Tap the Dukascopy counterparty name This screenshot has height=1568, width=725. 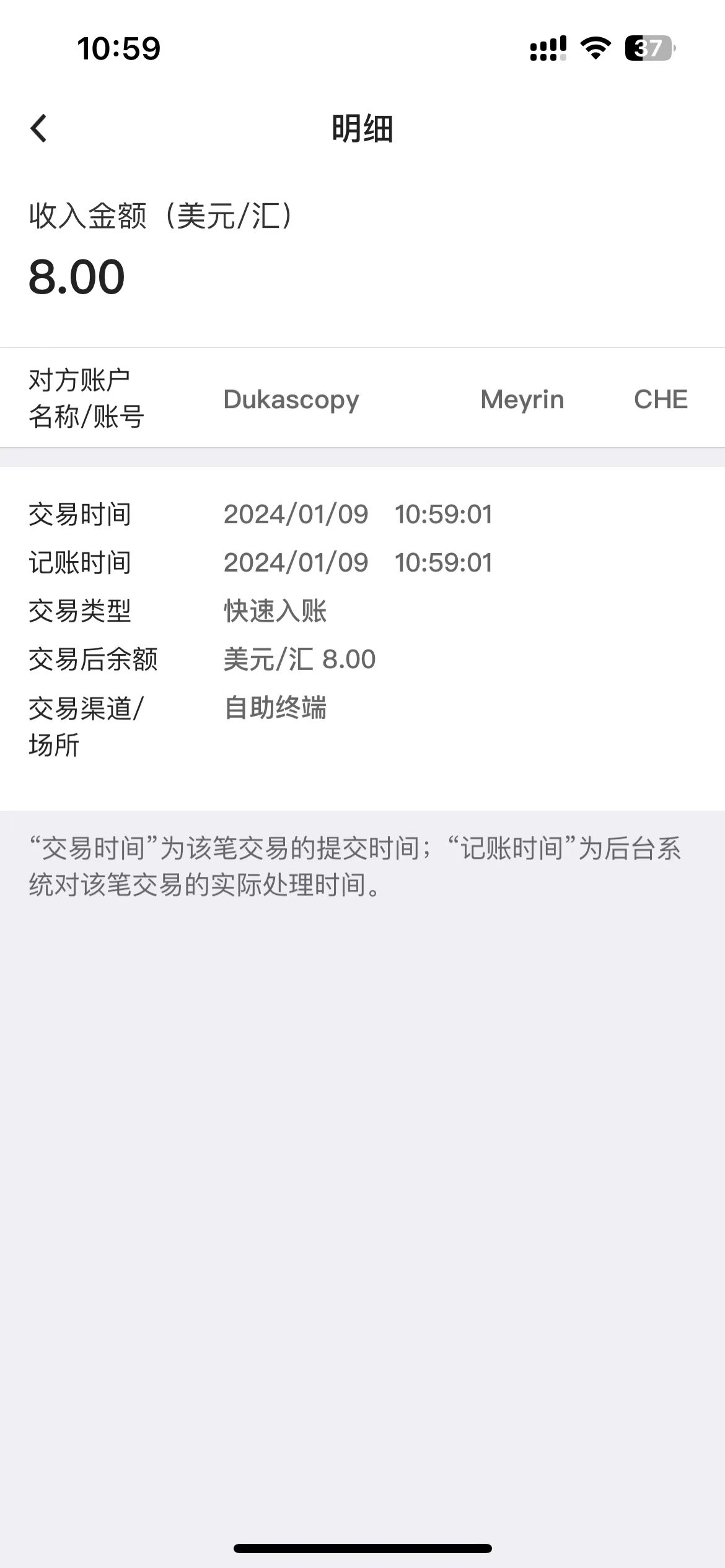[x=292, y=399]
